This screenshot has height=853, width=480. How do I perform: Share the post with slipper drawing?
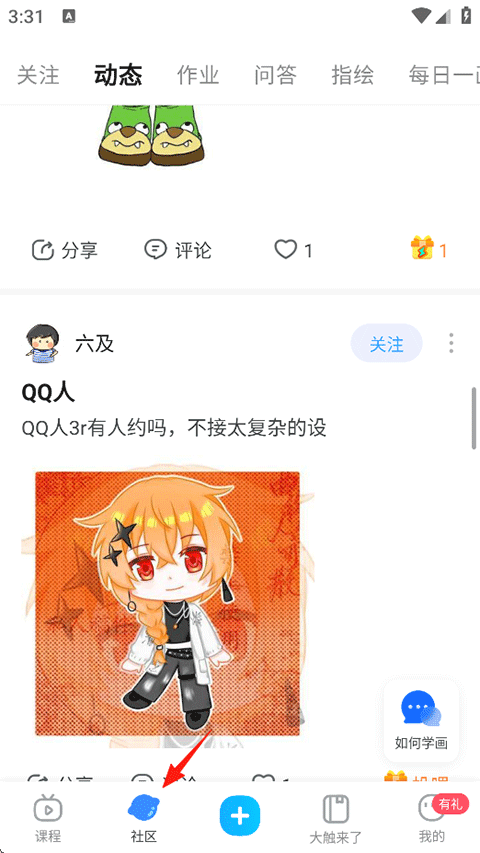pos(65,250)
